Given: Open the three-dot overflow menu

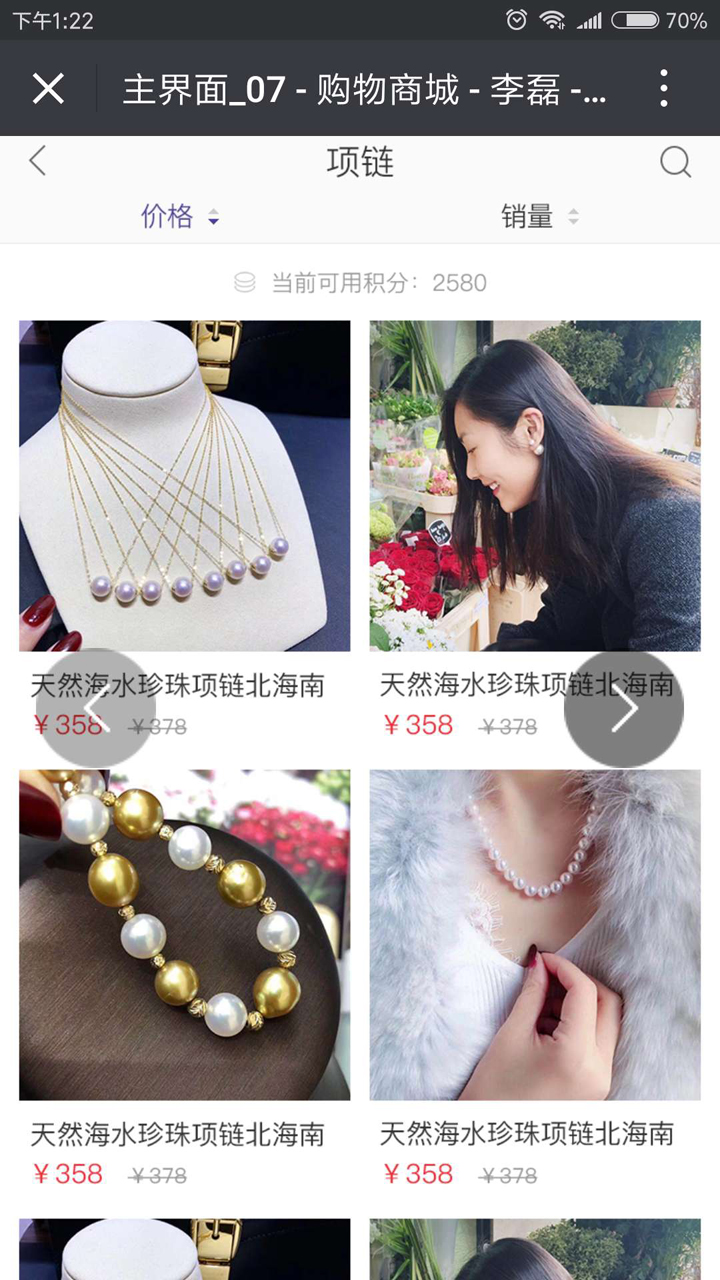Looking at the screenshot, I should click(664, 89).
